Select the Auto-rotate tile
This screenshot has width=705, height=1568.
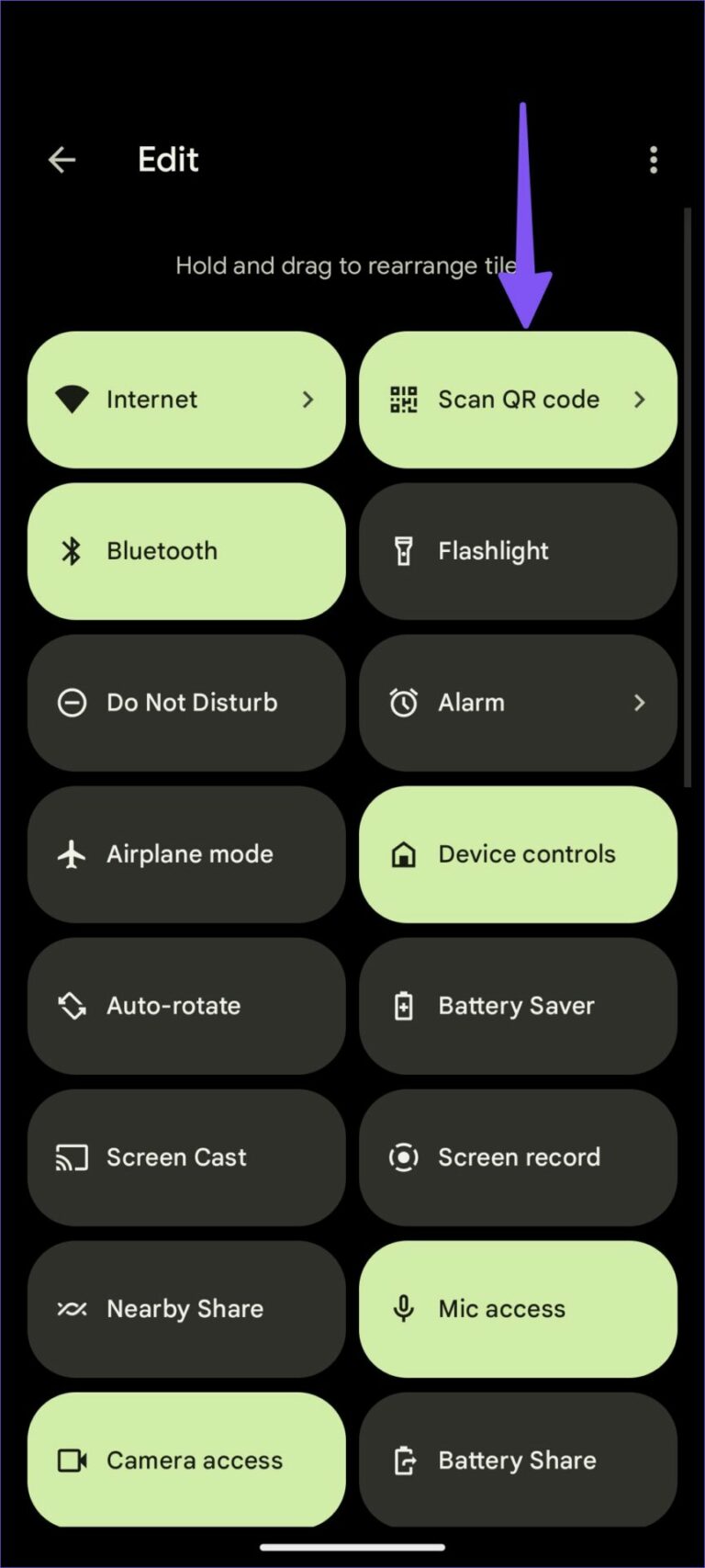coord(186,1006)
